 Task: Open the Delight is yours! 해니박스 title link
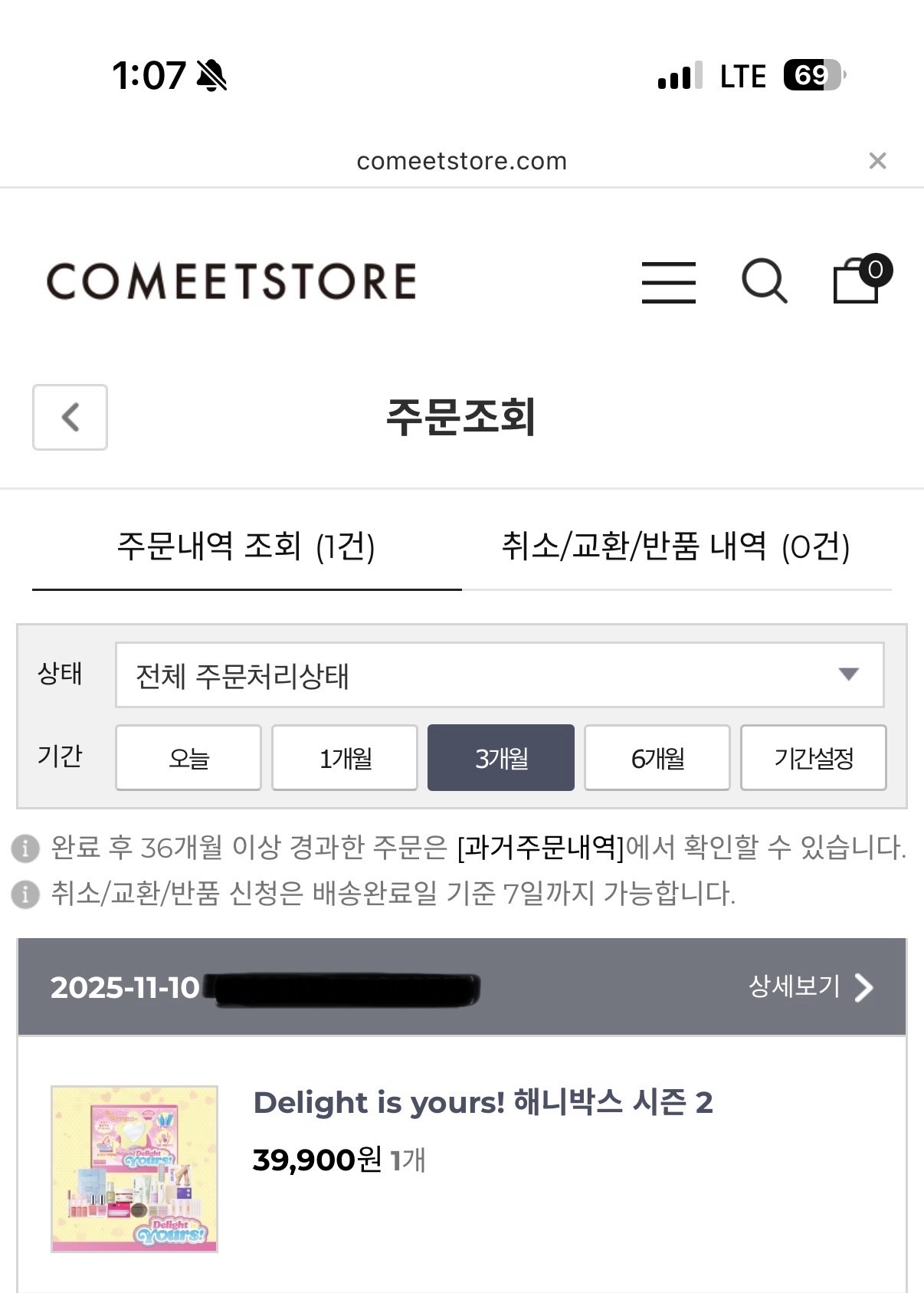(483, 1103)
